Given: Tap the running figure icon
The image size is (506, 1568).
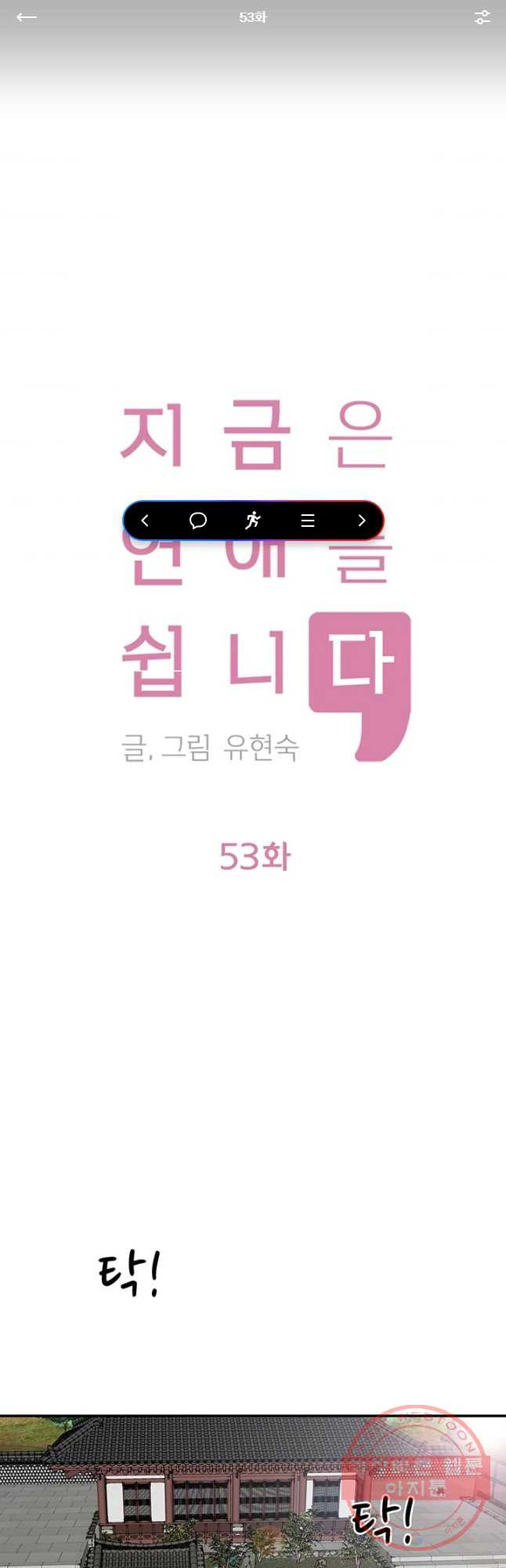Looking at the screenshot, I should (x=252, y=521).
